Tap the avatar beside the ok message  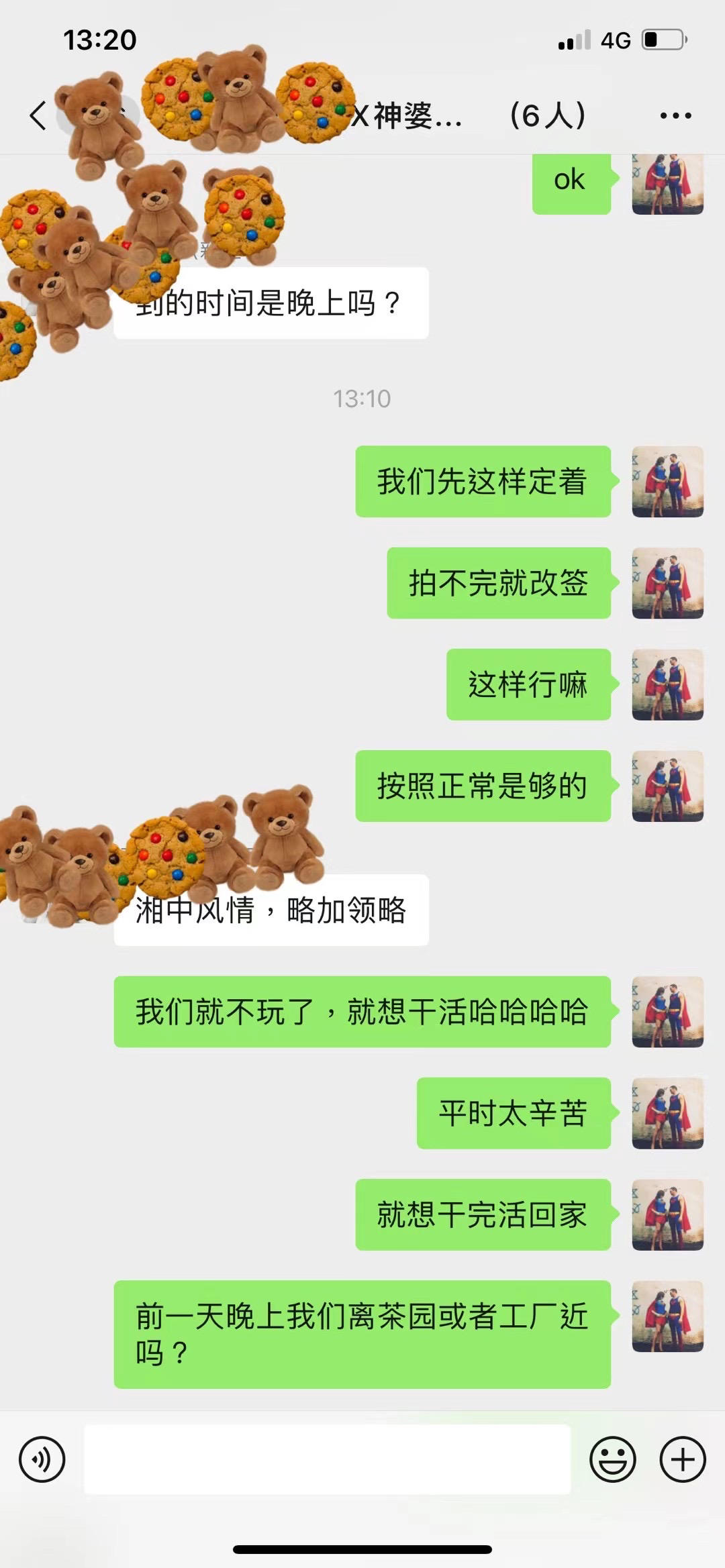point(667,184)
